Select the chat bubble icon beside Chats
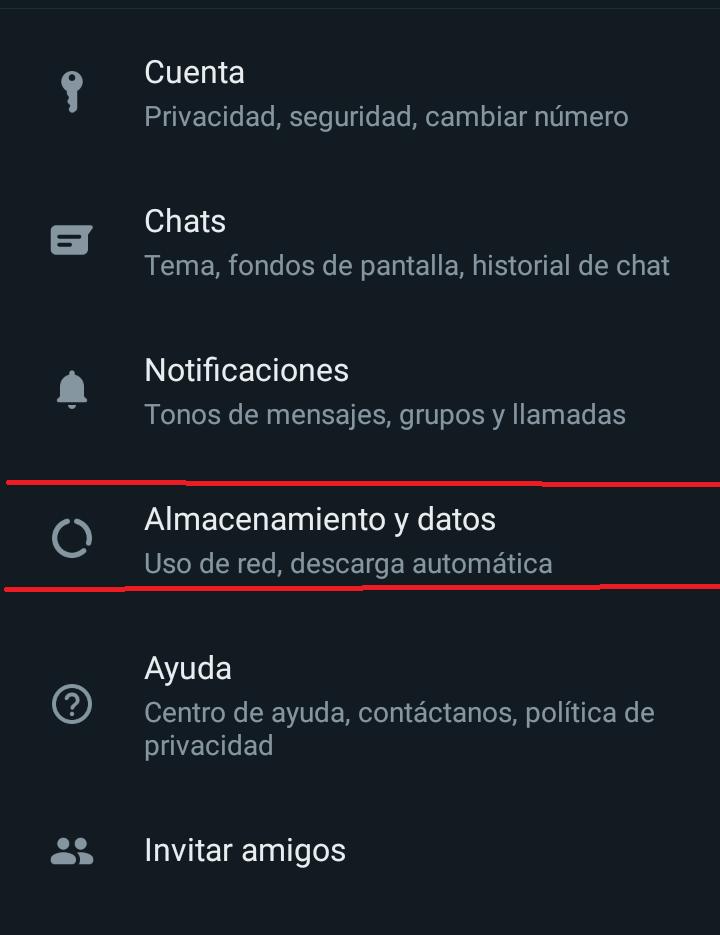Screen dimensions: 720x935 coord(70,240)
